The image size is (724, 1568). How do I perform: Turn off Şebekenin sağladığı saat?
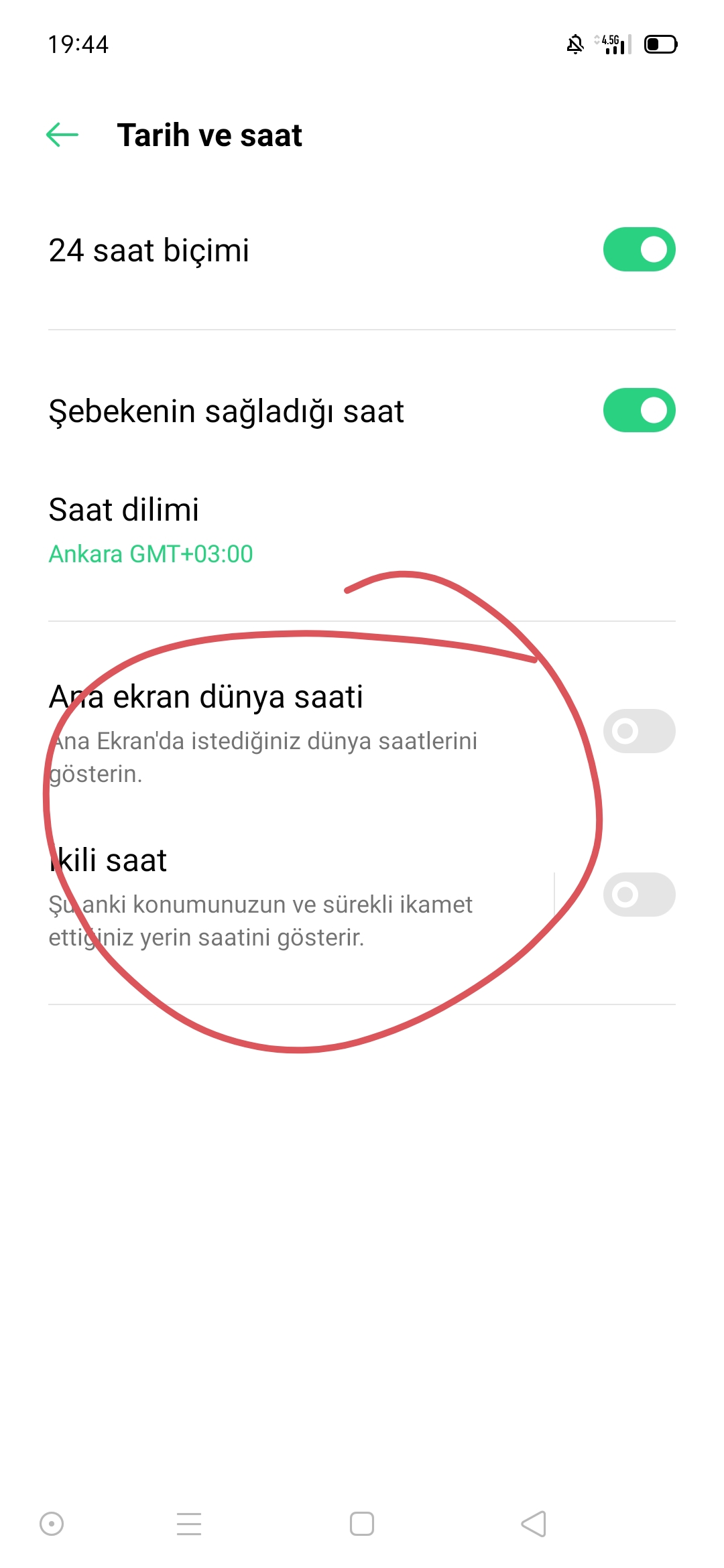point(639,410)
